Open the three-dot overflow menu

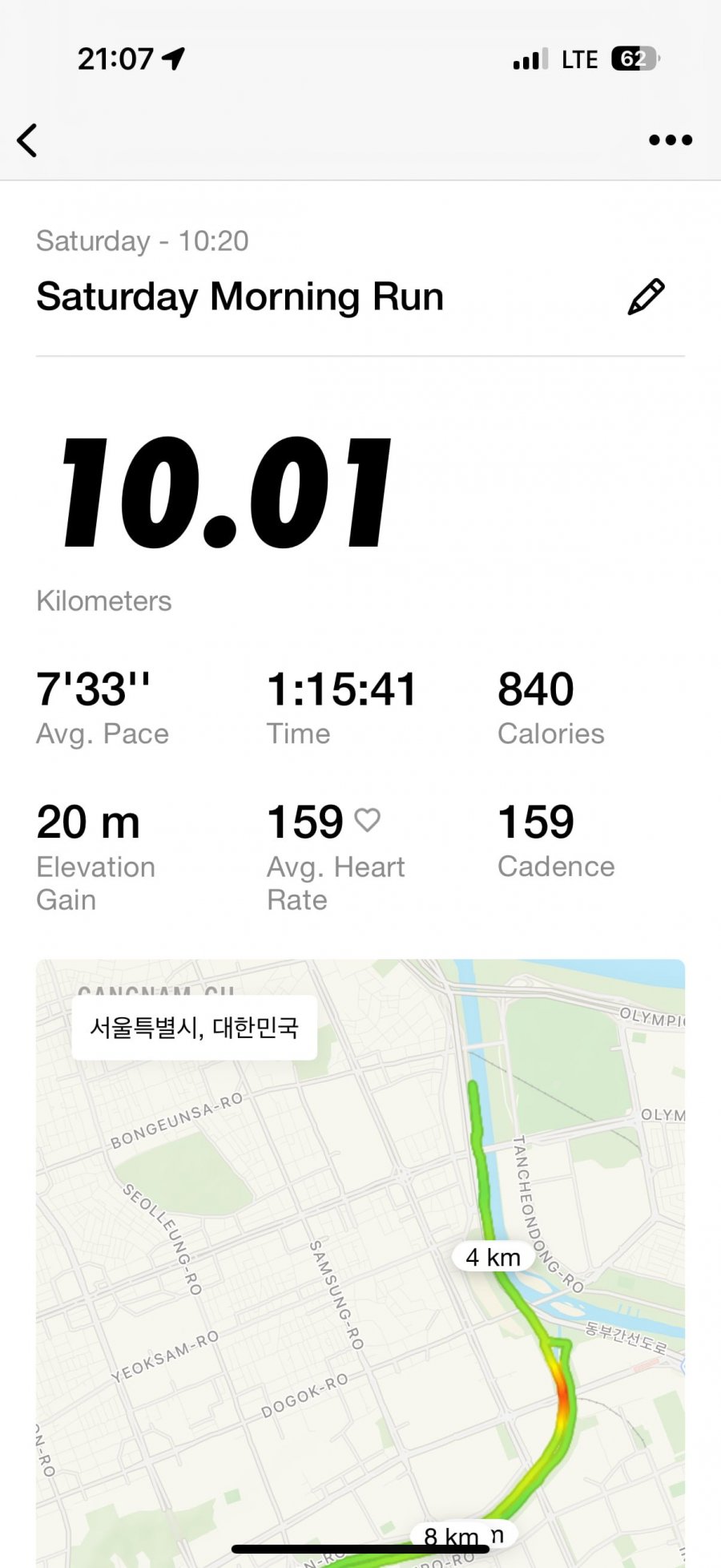coord(670,140)
